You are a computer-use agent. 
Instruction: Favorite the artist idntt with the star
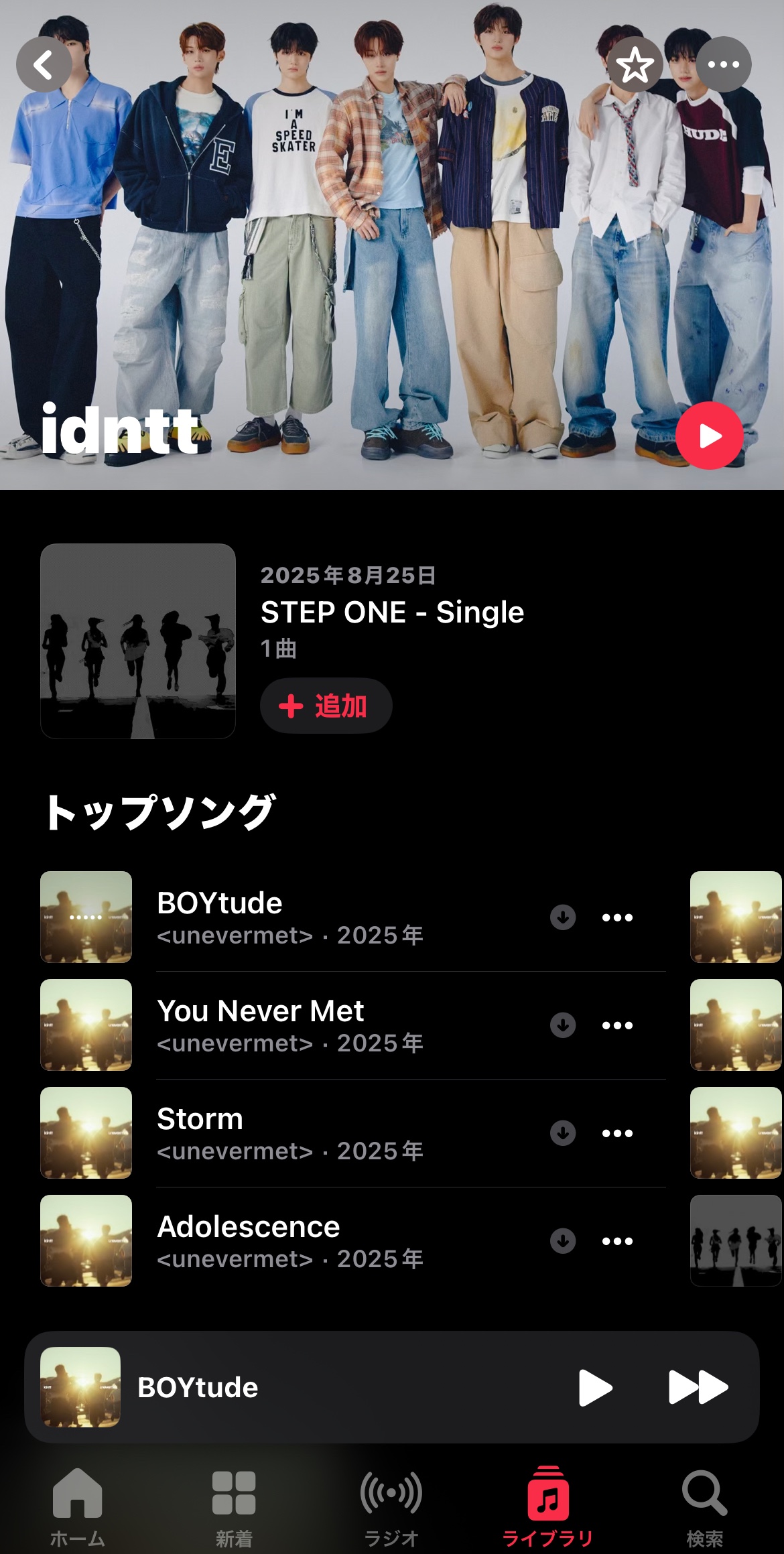point(635,65)
